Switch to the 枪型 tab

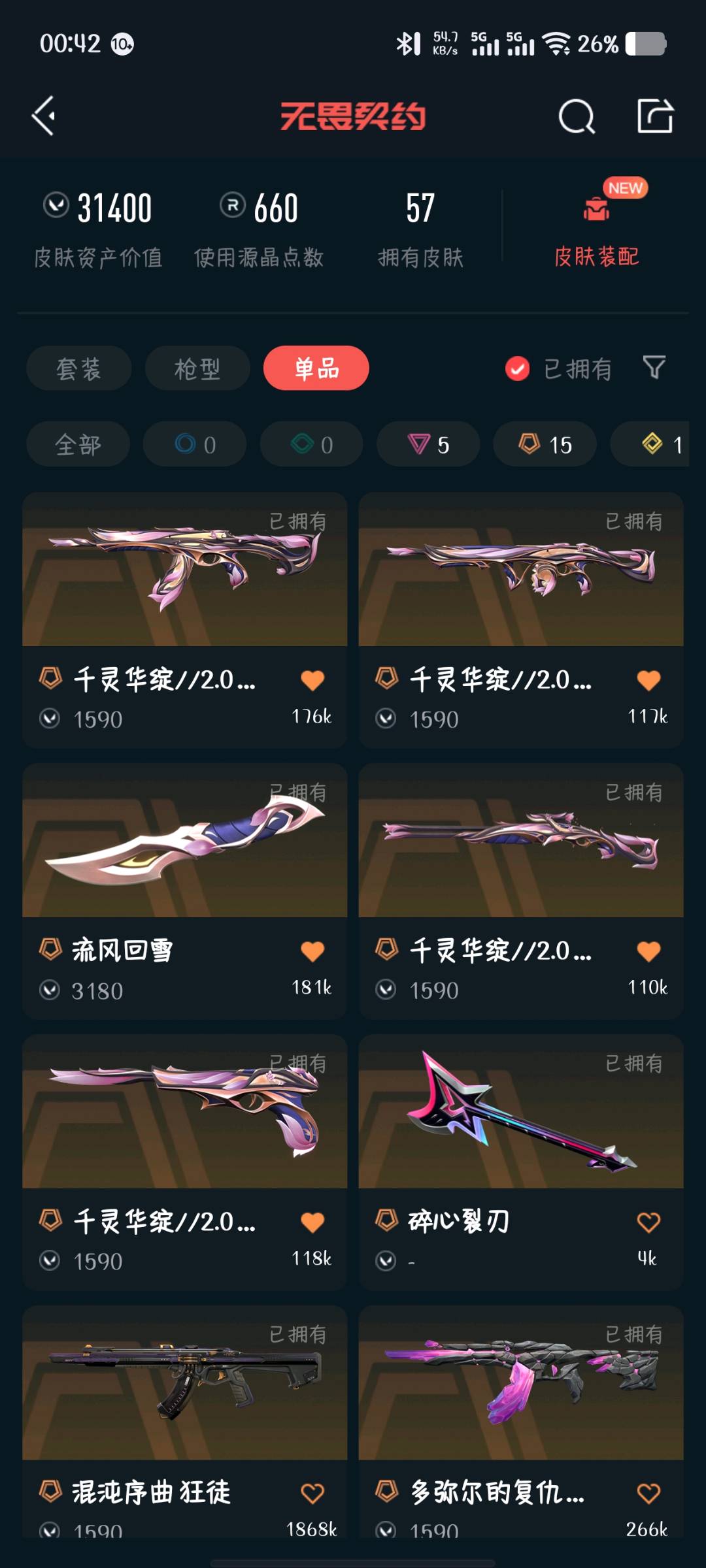tap(197, 368)
